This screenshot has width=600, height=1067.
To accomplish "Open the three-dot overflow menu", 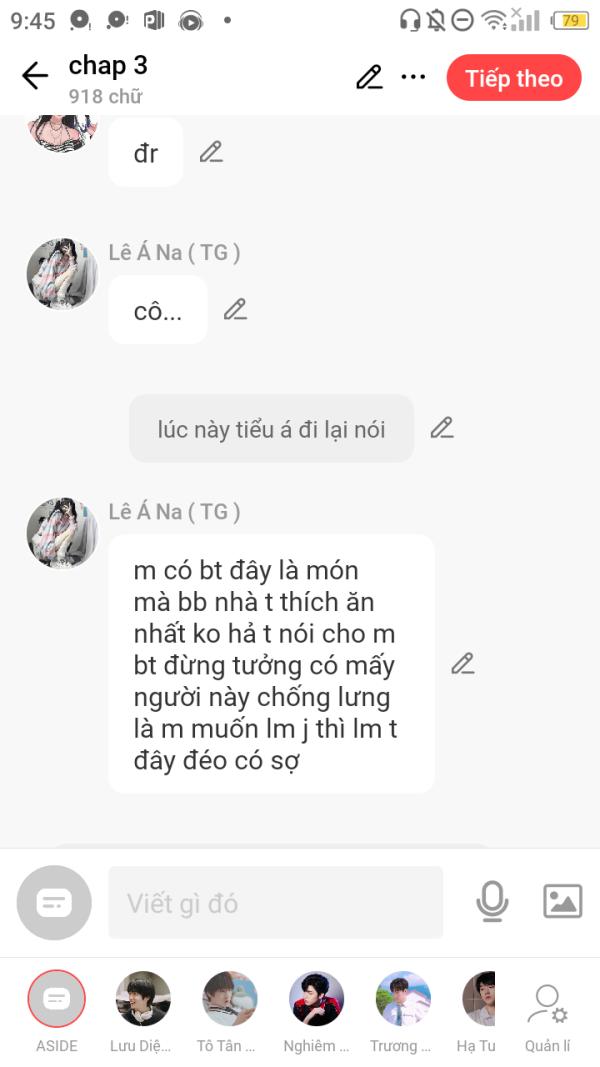I will point(413,77).
